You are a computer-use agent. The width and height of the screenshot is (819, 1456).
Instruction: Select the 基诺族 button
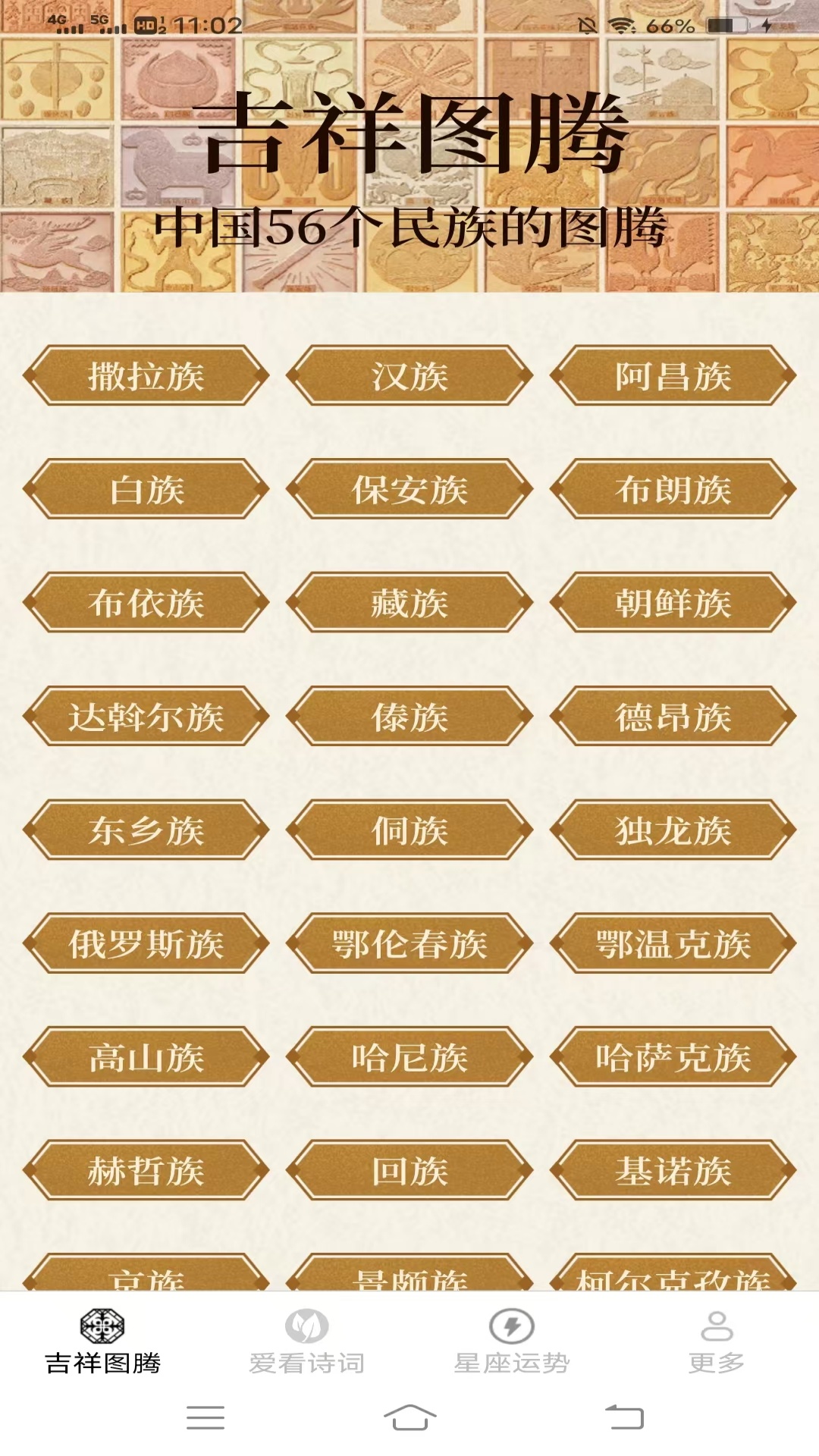pos(673,1170)
